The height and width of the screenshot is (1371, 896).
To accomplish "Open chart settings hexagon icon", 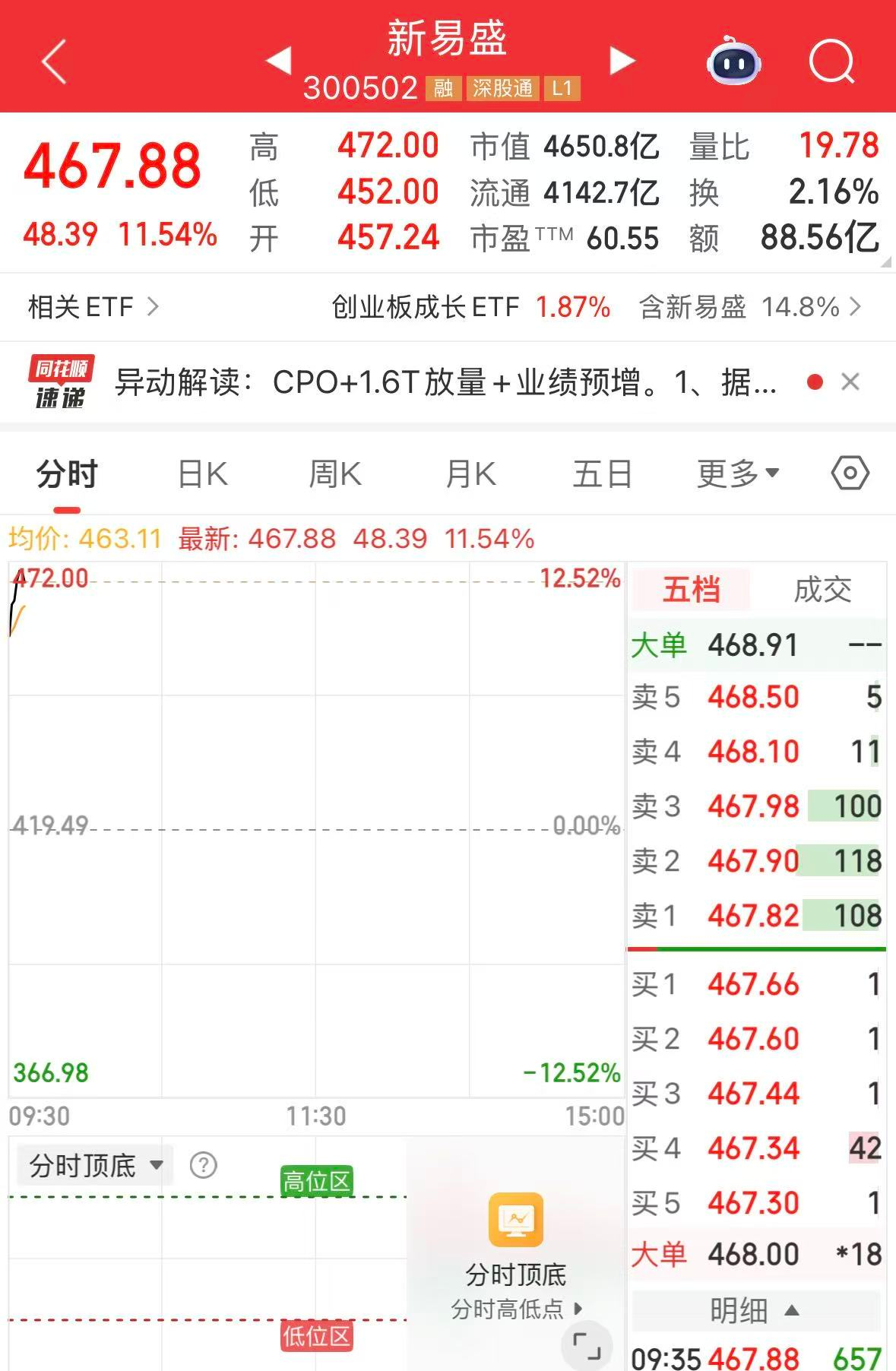I will (x=850, y=473).
